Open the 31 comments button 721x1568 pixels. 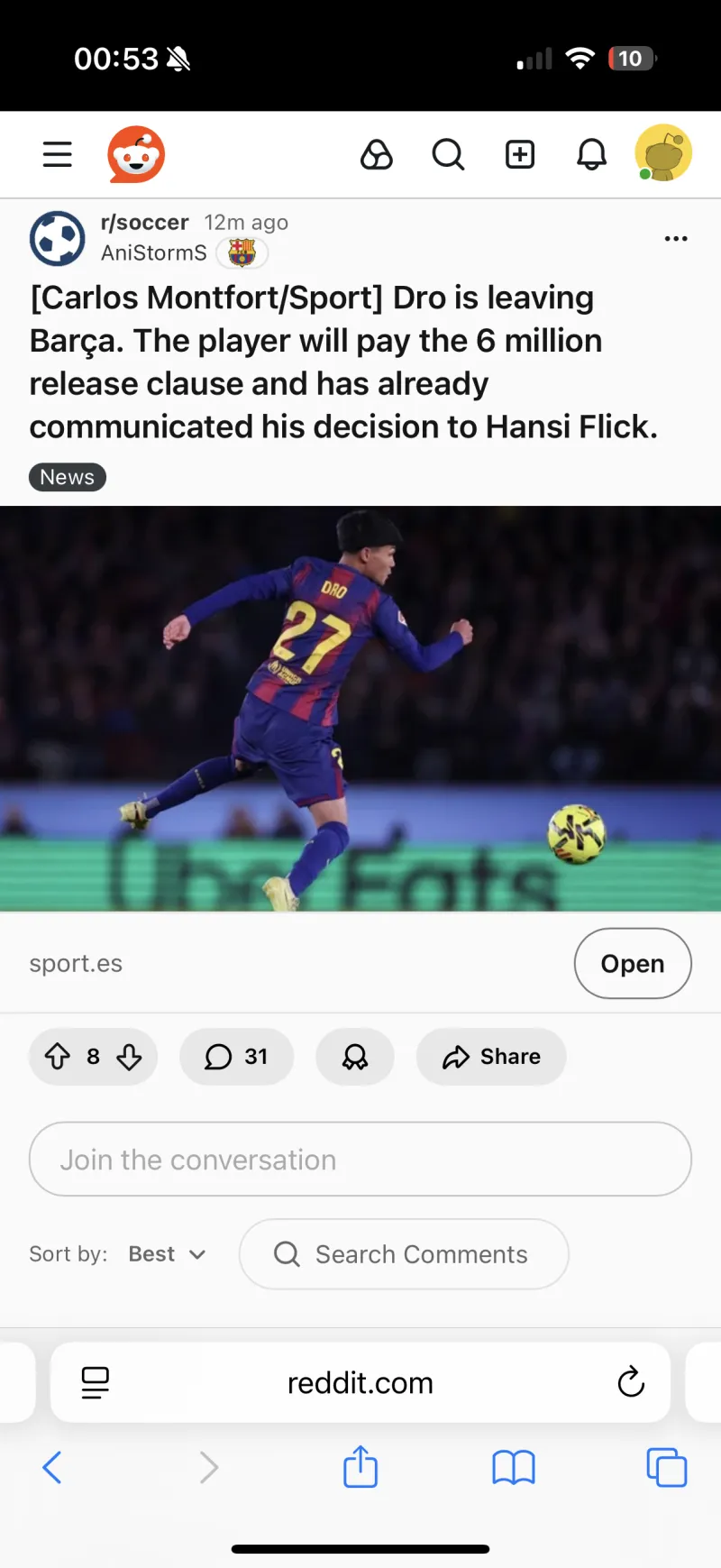click(x=236, y=1056)
